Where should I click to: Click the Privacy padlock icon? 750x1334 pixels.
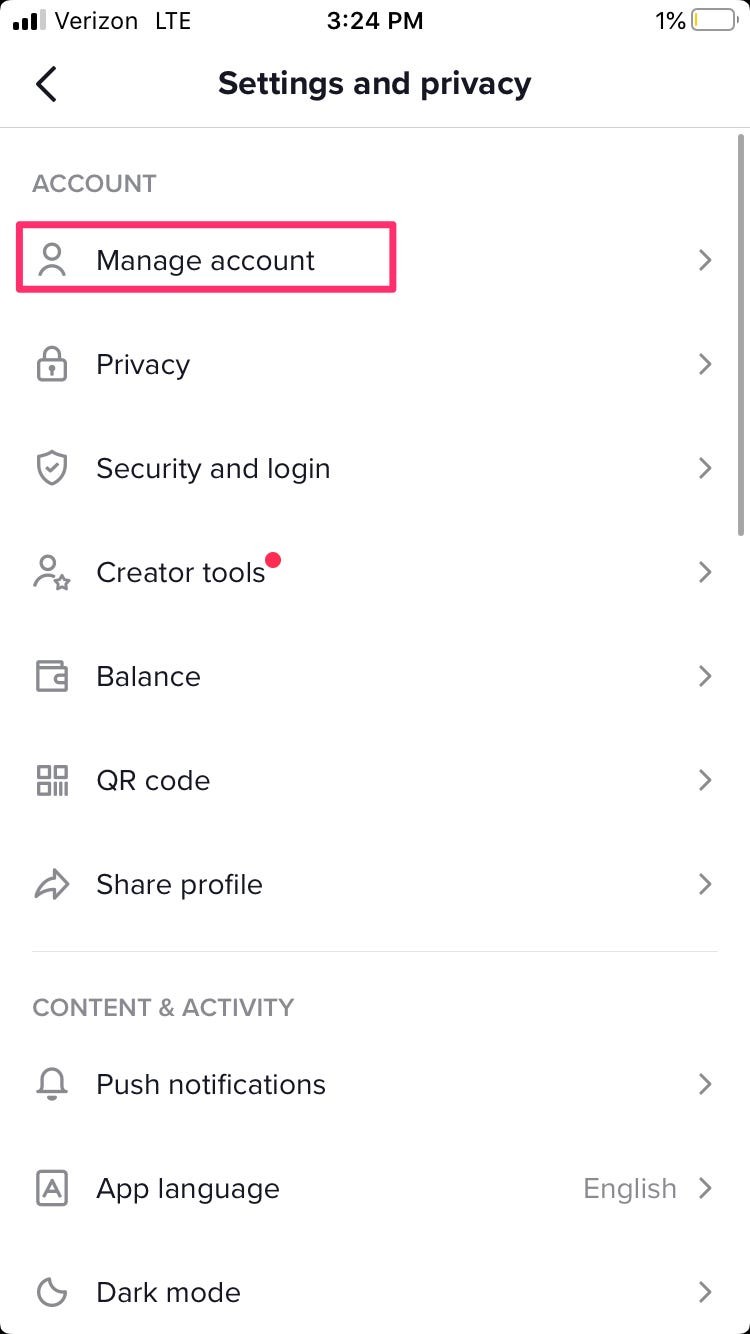click(52, 364)
